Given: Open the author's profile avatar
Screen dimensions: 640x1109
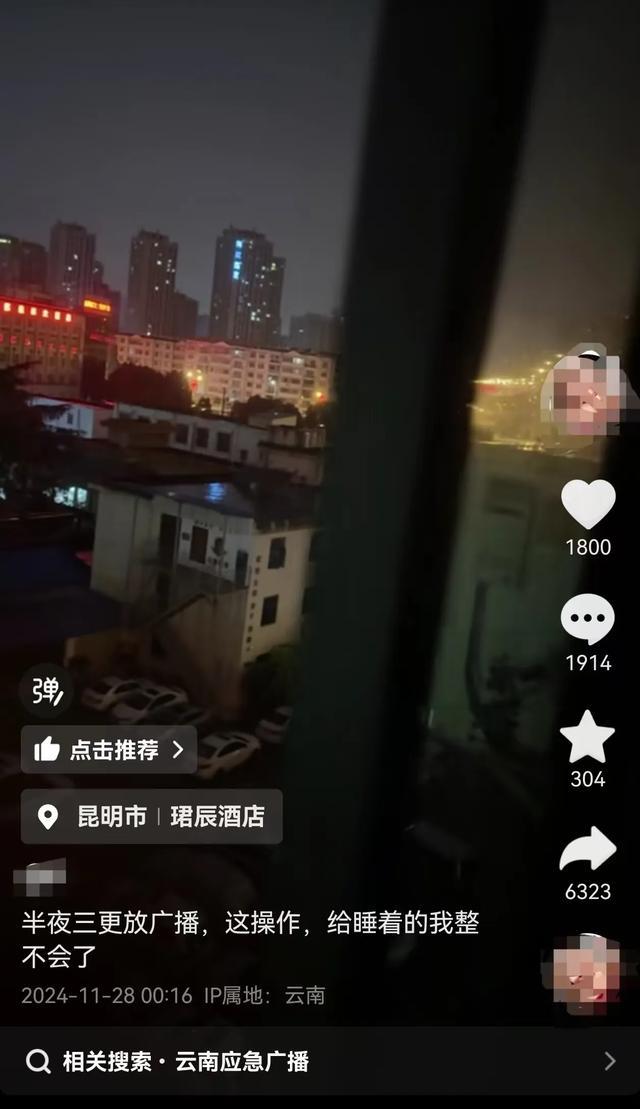Looking at the screenshot, I should [588, 392].
